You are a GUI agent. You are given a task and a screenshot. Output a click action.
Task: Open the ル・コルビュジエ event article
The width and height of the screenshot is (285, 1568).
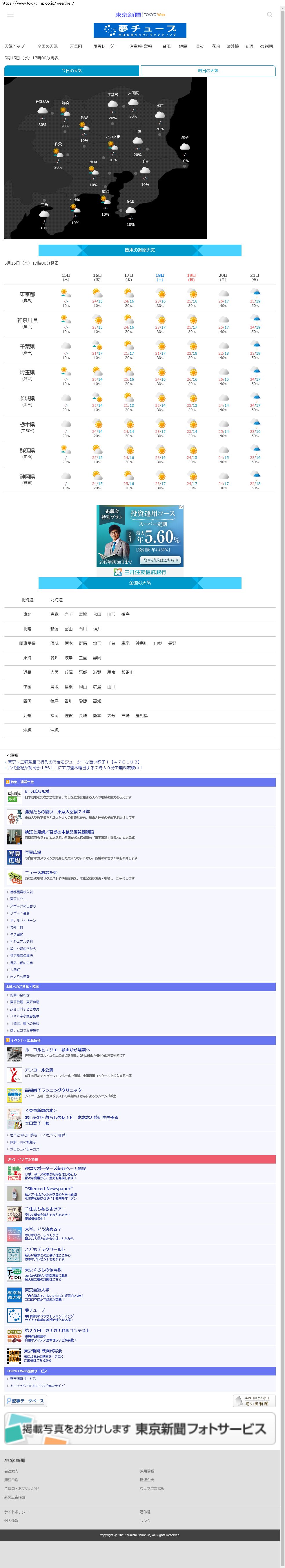57,1049
